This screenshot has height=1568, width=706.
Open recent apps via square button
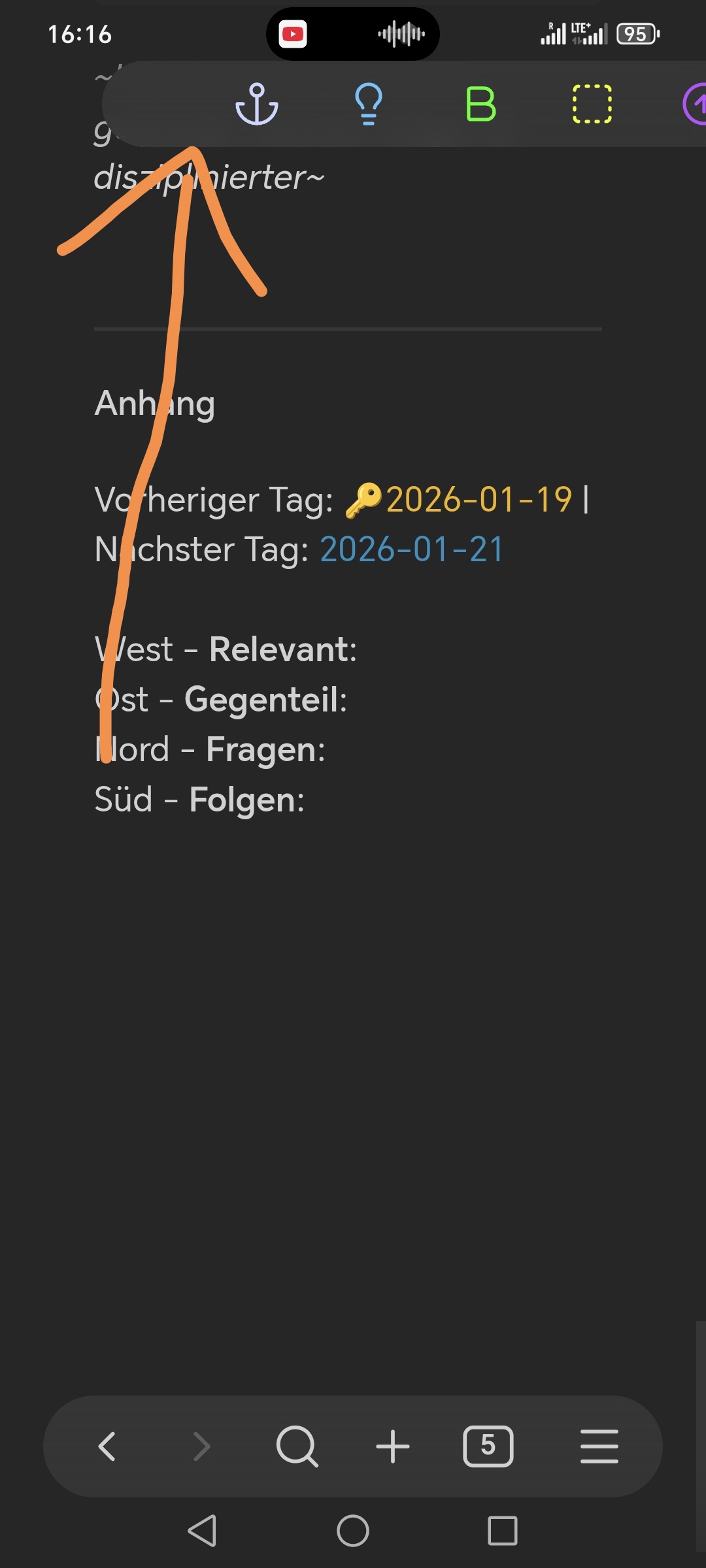[x=503, y=1531]
